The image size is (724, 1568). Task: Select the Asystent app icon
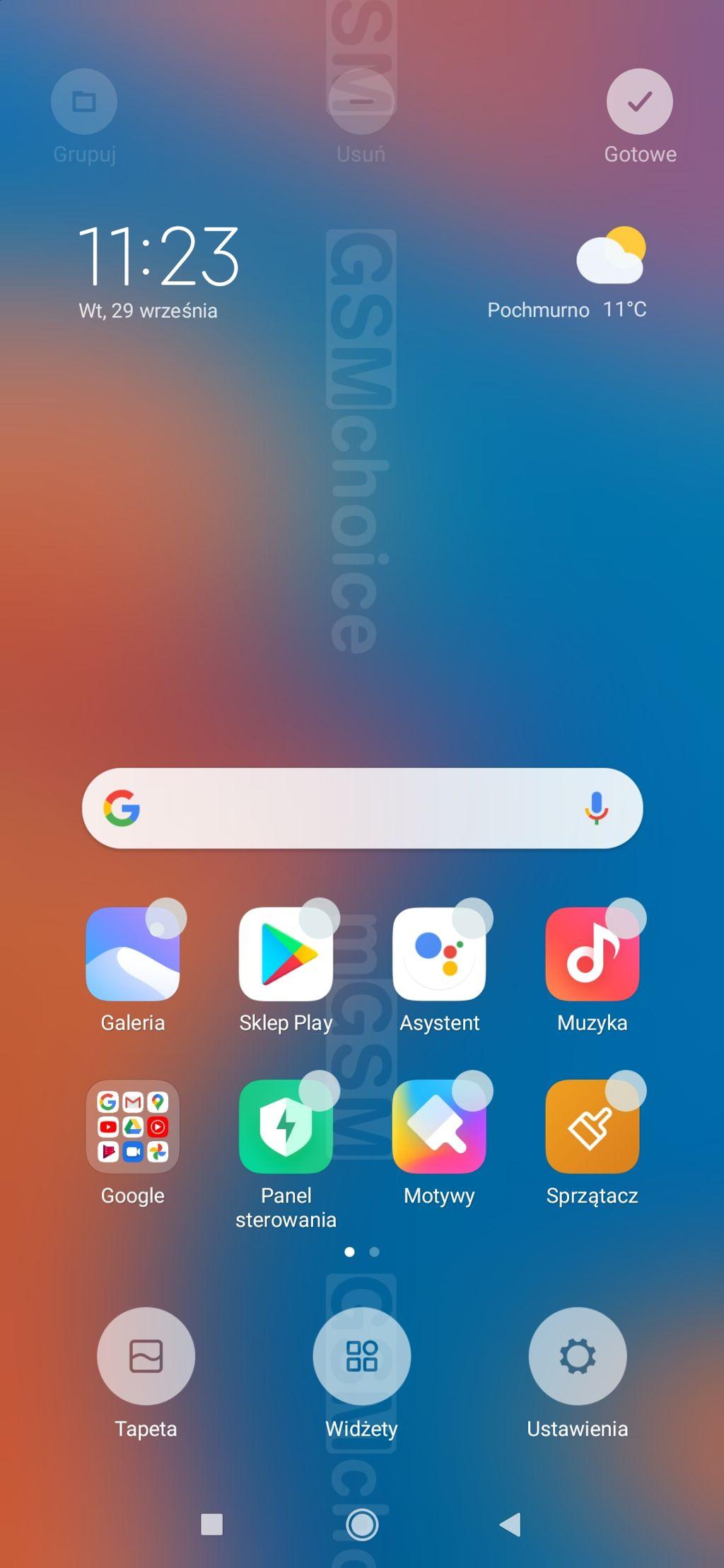click(439, 954)
